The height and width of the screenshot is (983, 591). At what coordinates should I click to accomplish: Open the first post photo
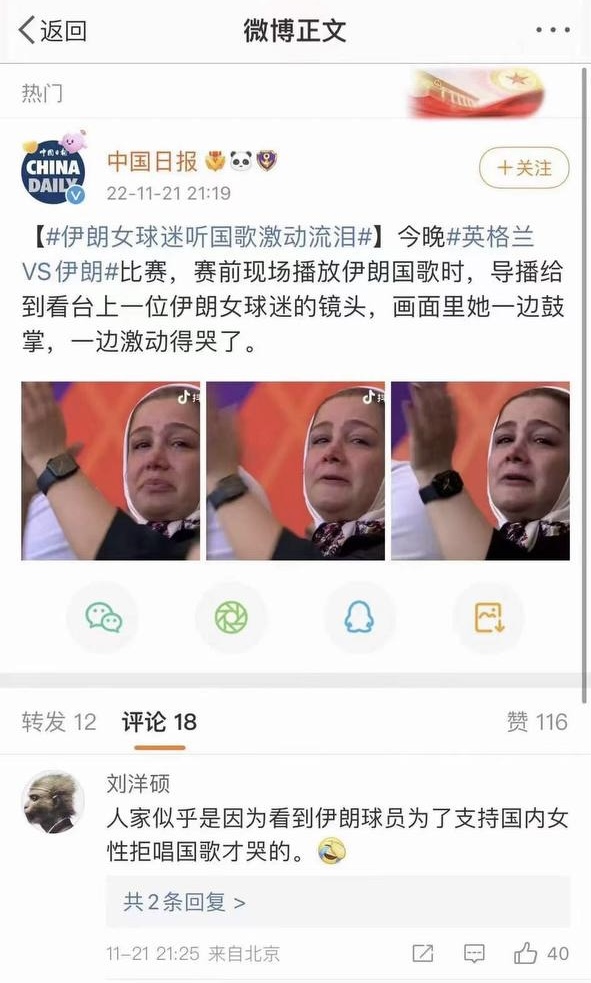[x=111, y=471]
